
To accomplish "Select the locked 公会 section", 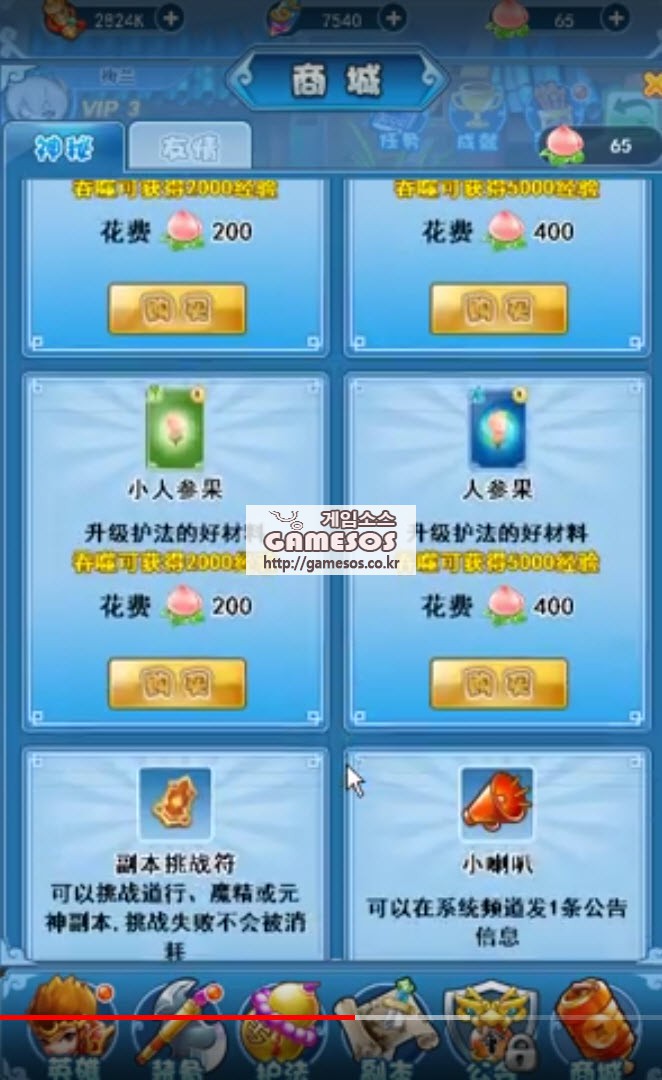I will tap(490, 1030).
